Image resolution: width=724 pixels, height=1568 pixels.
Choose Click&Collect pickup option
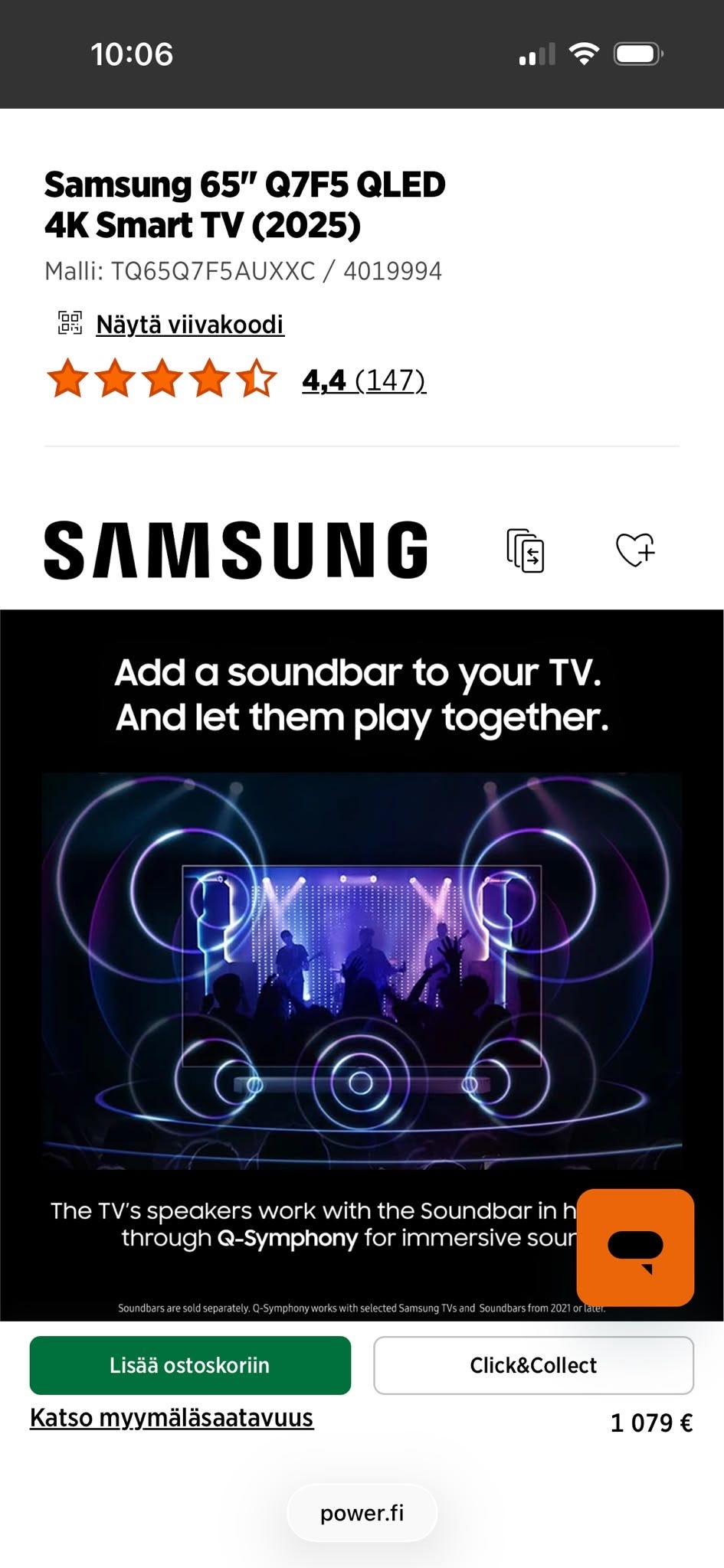point(533,1365)
